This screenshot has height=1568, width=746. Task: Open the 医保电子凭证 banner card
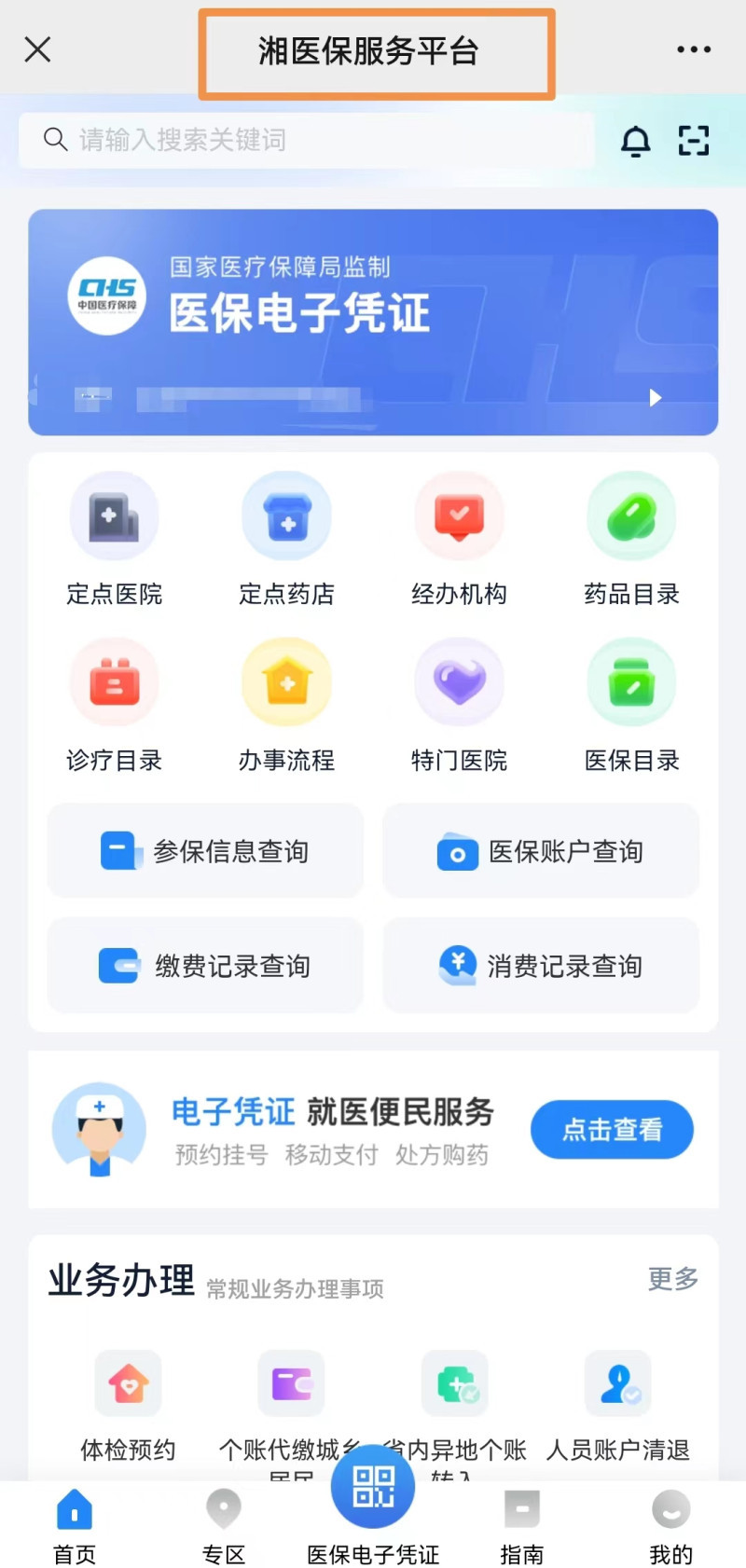(x=373, y=322)
